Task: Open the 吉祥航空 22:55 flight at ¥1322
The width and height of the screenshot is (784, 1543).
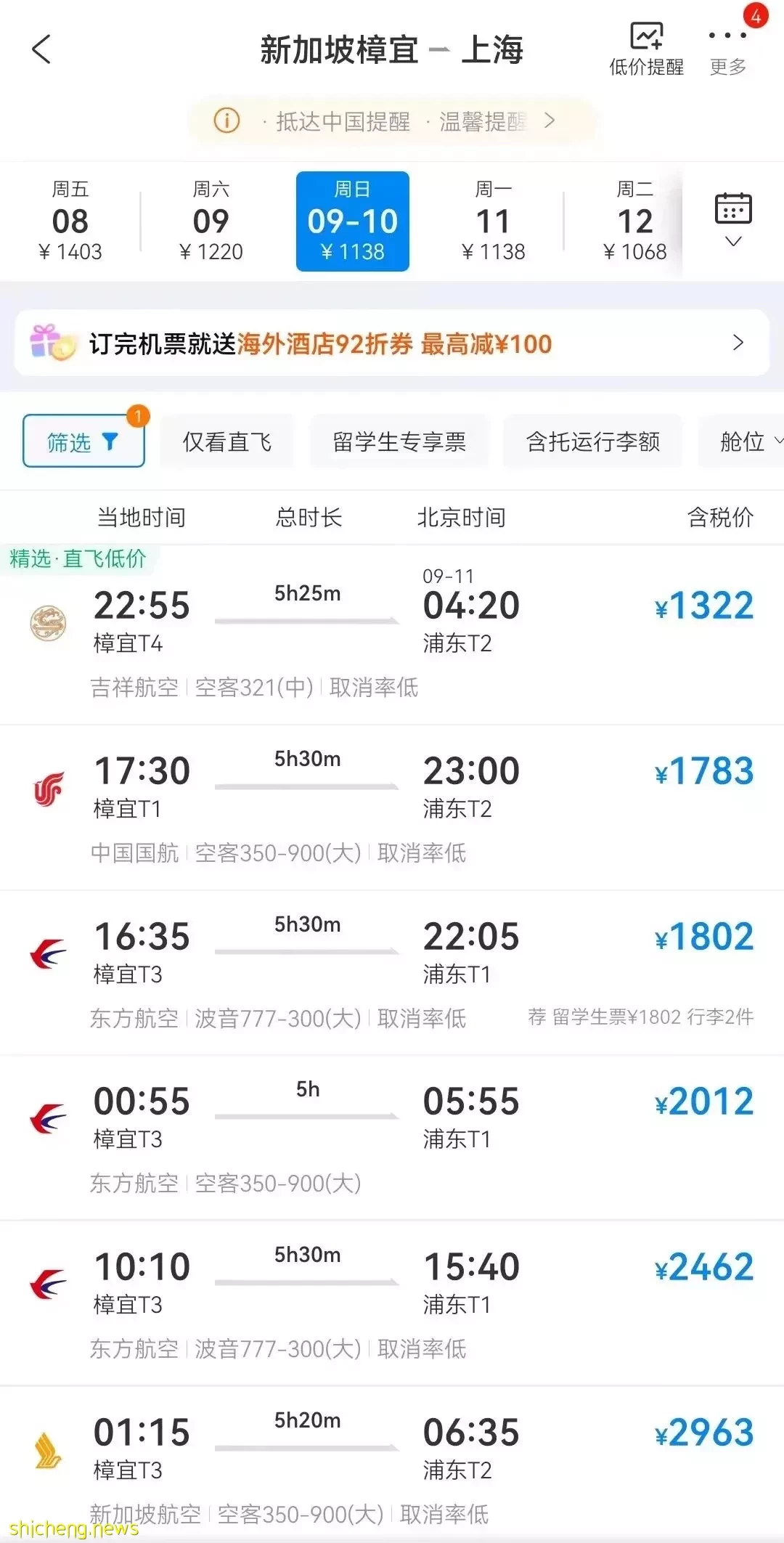Action: (x=392, y=635)
